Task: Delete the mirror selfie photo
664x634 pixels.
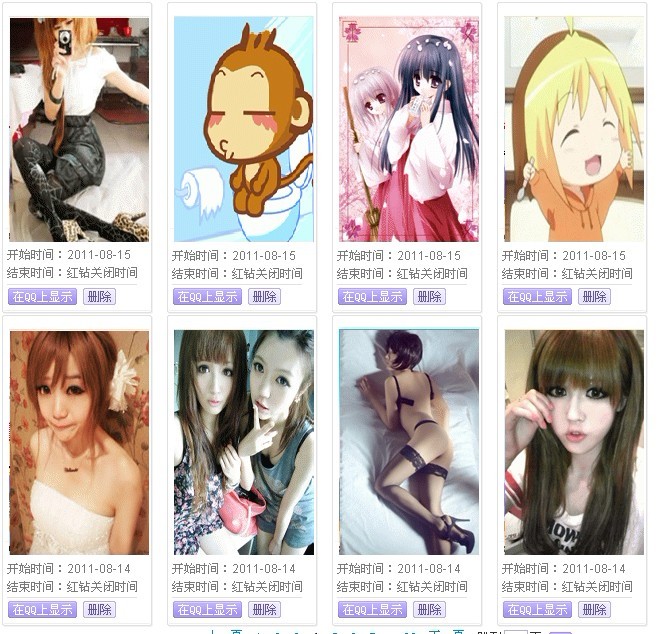Action: [99, 296]
